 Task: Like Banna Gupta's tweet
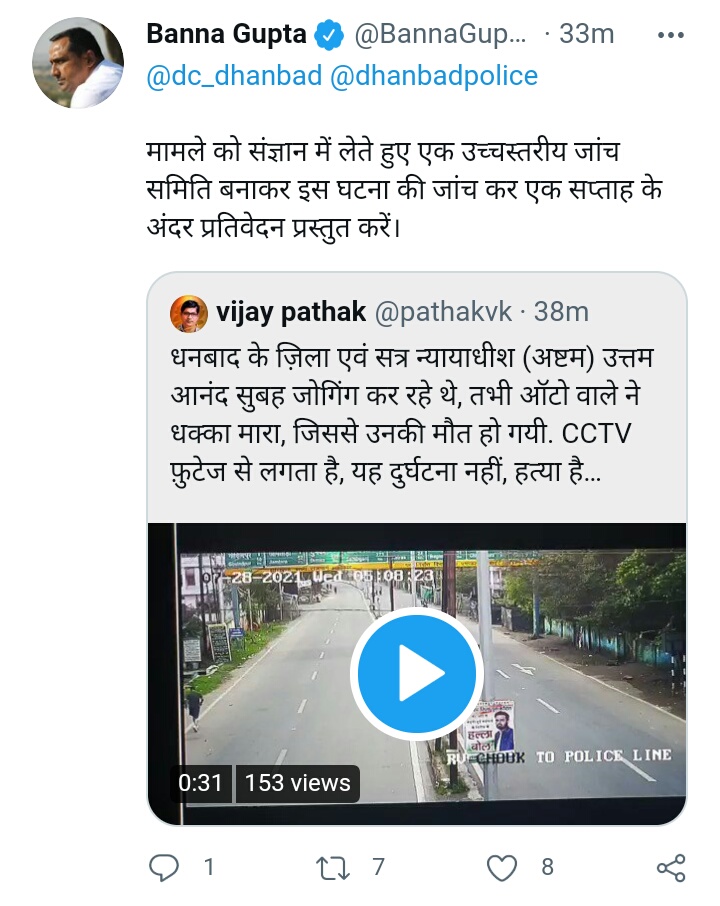[500, 867]
